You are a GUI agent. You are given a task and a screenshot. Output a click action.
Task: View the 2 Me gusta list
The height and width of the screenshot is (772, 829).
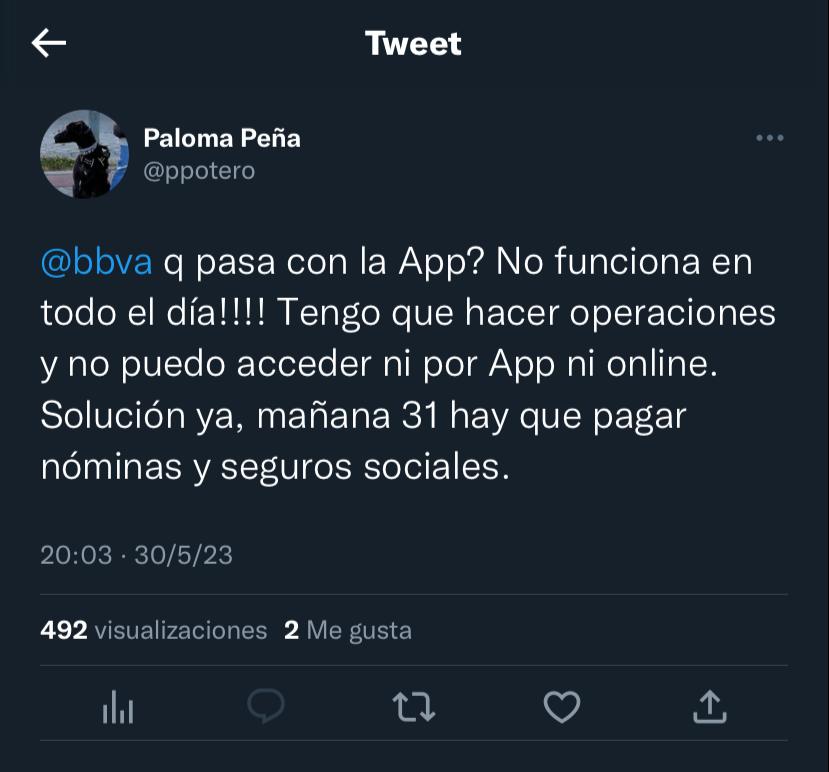pyautogui.click(x=347, y=630)
